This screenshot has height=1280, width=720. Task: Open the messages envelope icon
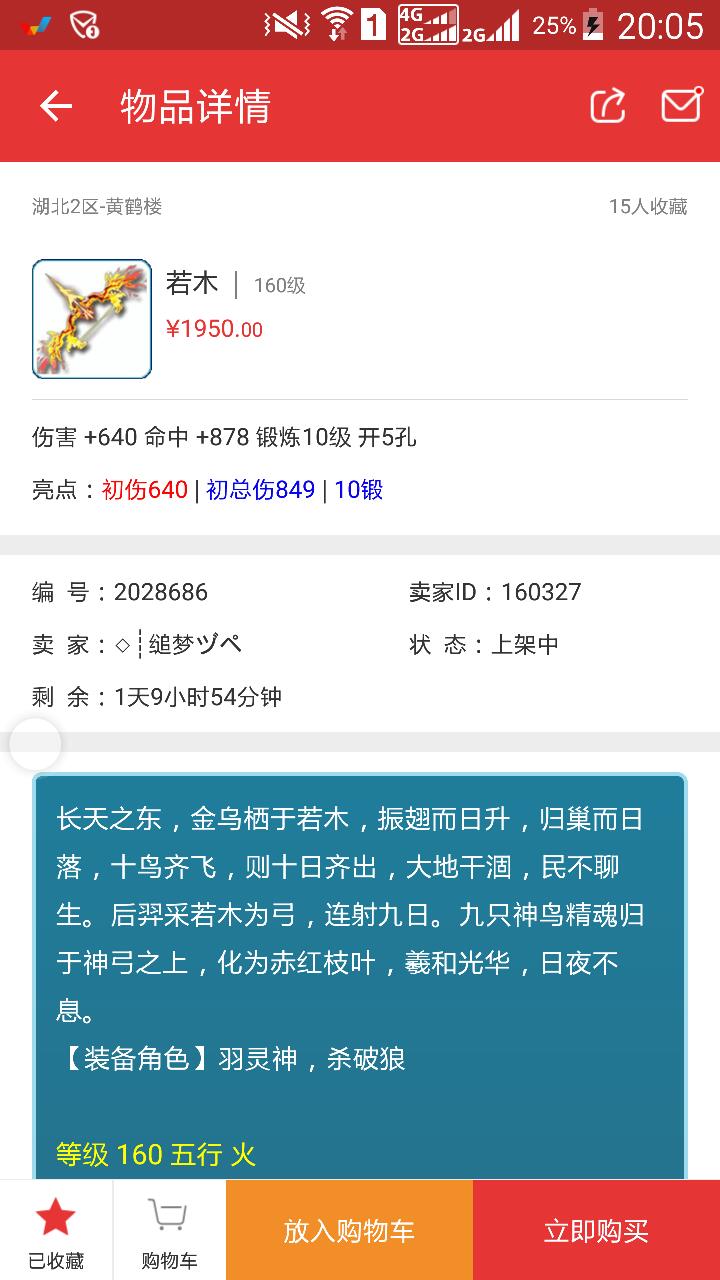[x=681, y=106]
